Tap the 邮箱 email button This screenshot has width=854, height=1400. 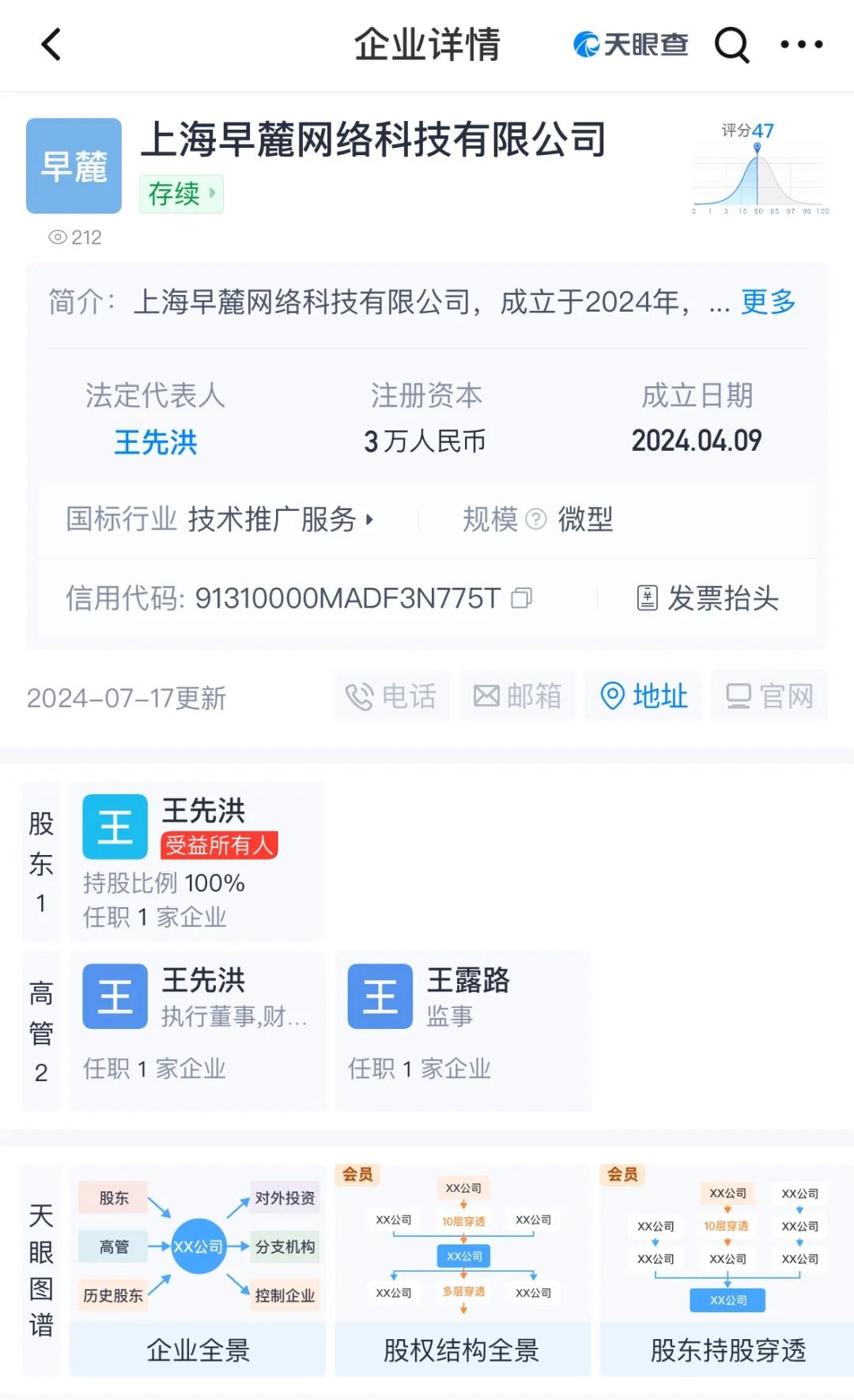(517, 696)
